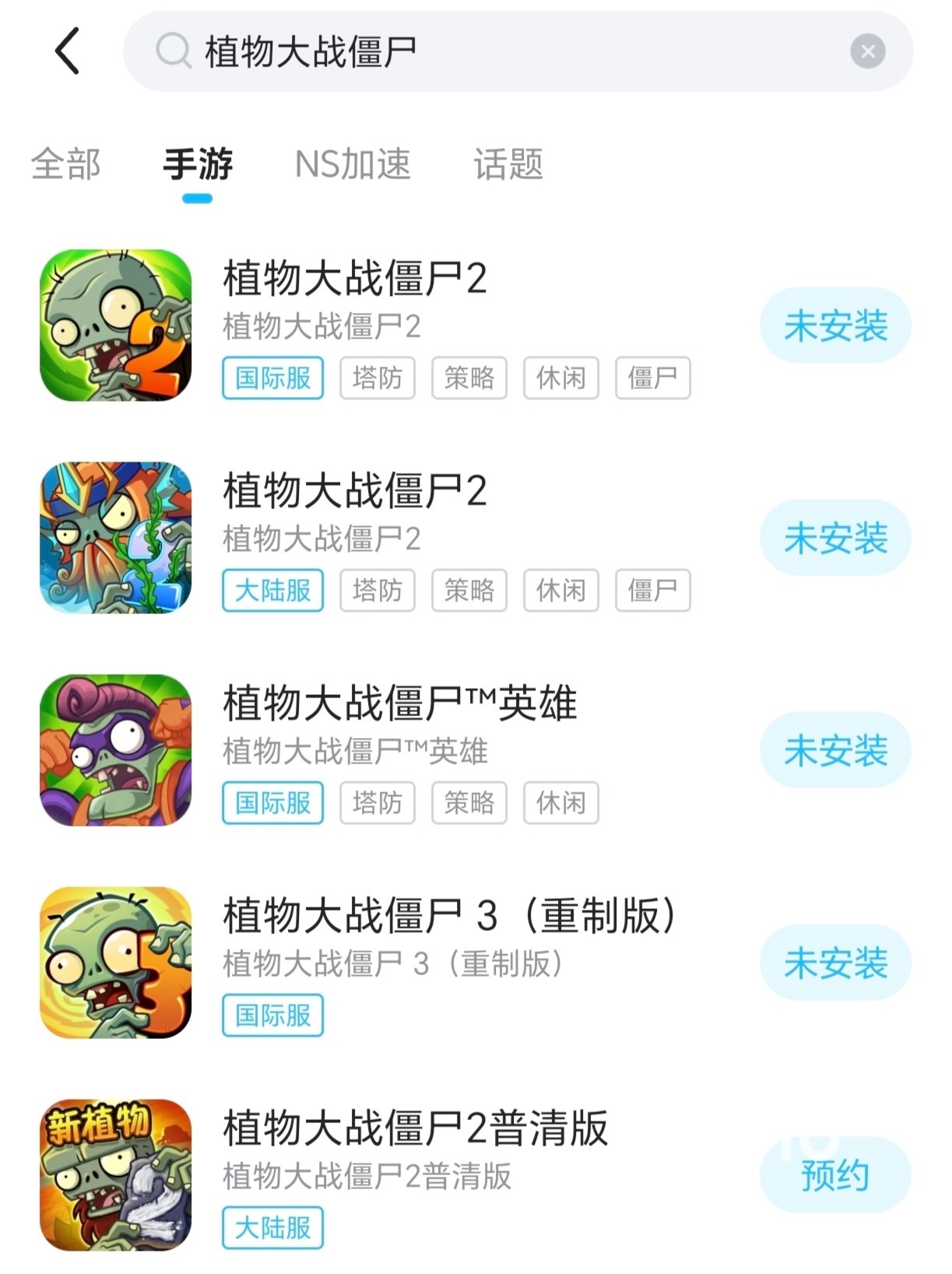Open the 植物大战僵尸2 大陆服 result
Viewport: 952px width, 1274px height.
coord(355,492)
